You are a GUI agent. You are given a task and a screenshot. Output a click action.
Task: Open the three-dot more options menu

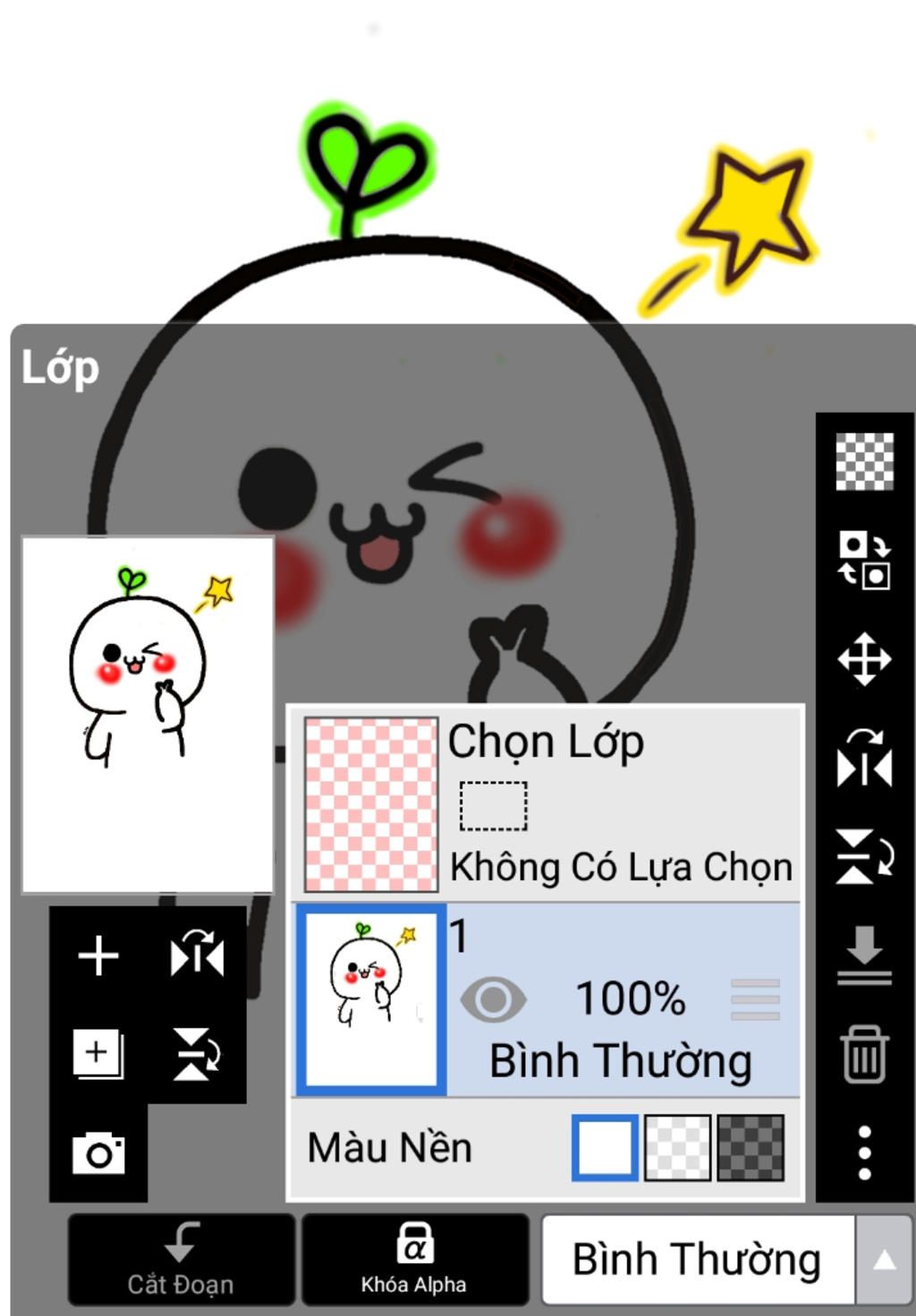[864, 1153]
